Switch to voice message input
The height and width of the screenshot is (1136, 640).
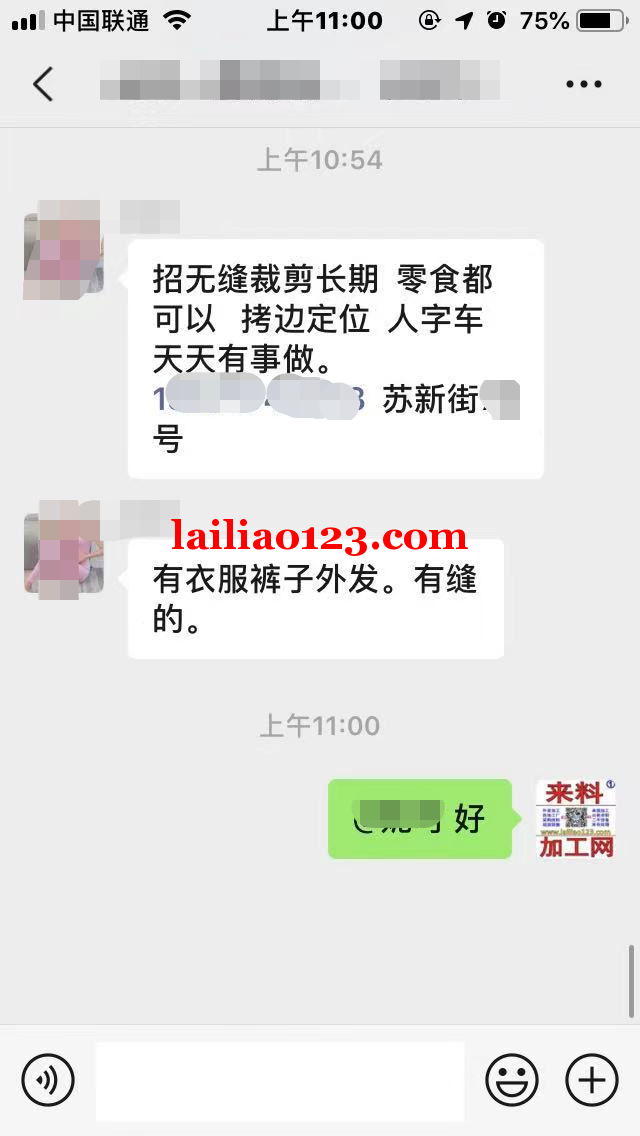pyautogui.click(x=48, y=1080)
